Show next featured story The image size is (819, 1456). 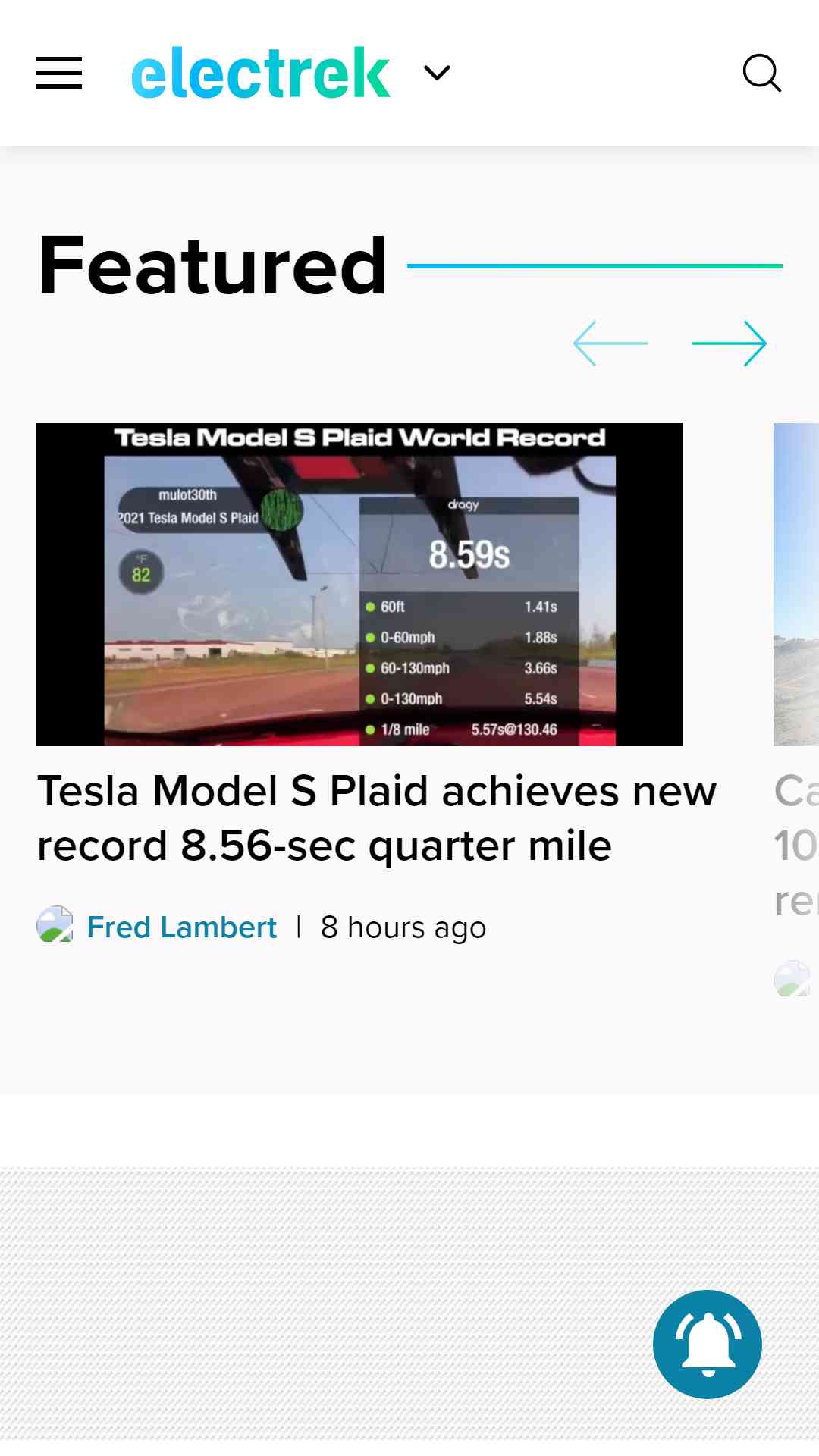point(729,344)
